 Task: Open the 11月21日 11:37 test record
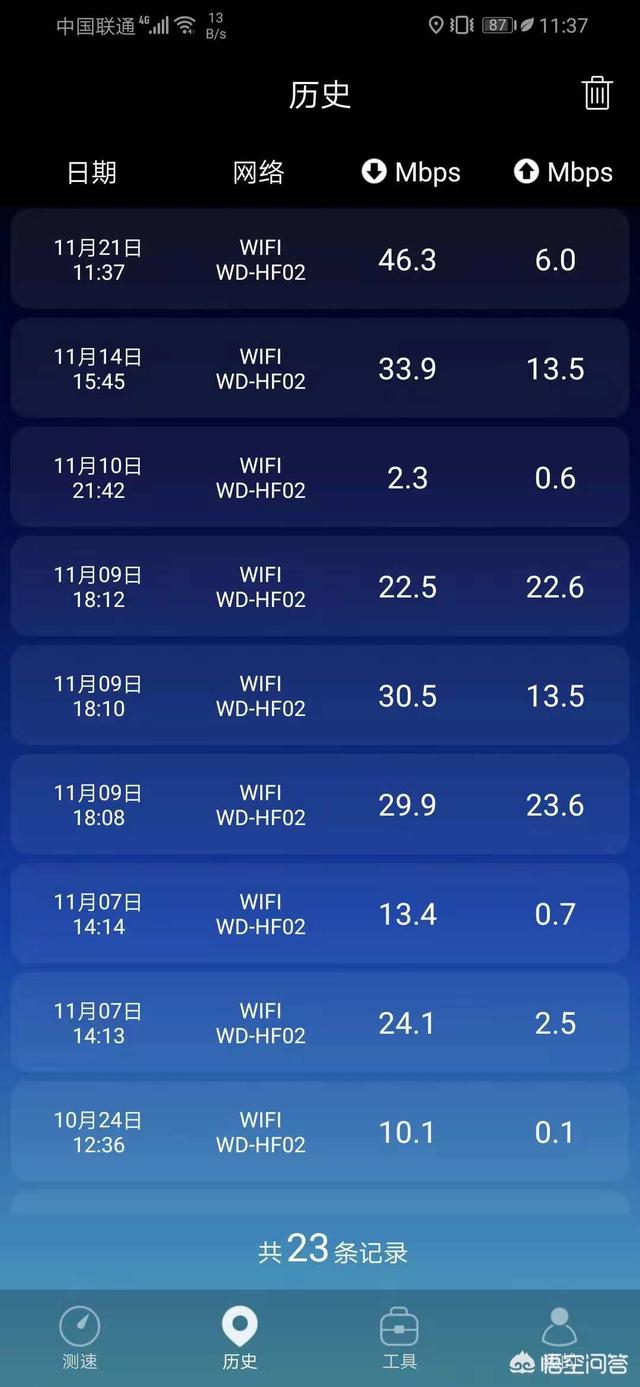coord(320,259)
